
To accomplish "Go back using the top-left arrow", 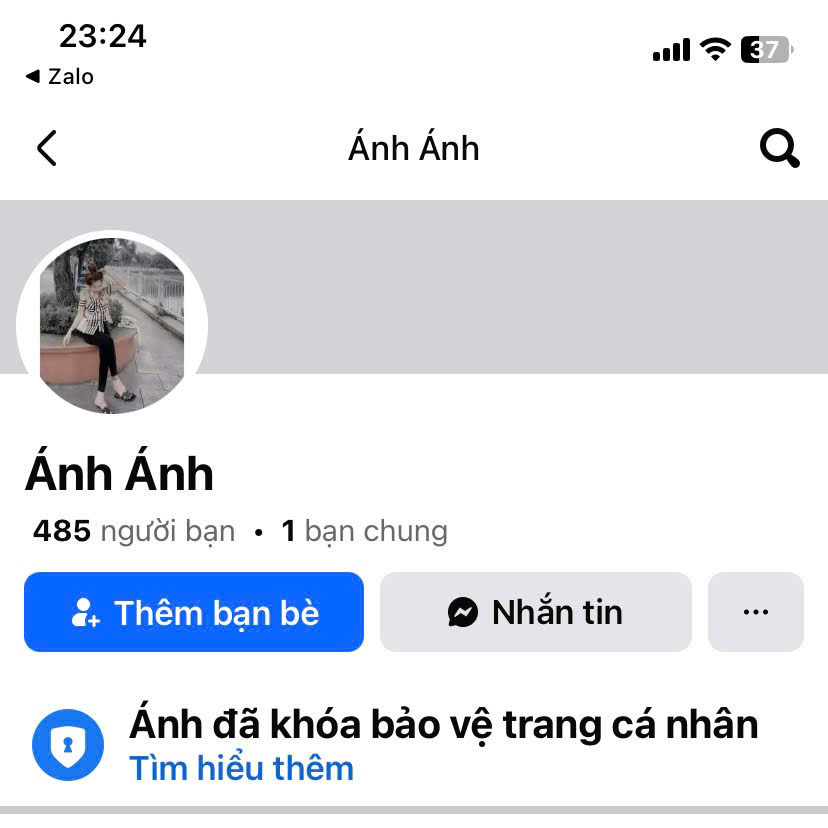I will [x=47, y=149].
